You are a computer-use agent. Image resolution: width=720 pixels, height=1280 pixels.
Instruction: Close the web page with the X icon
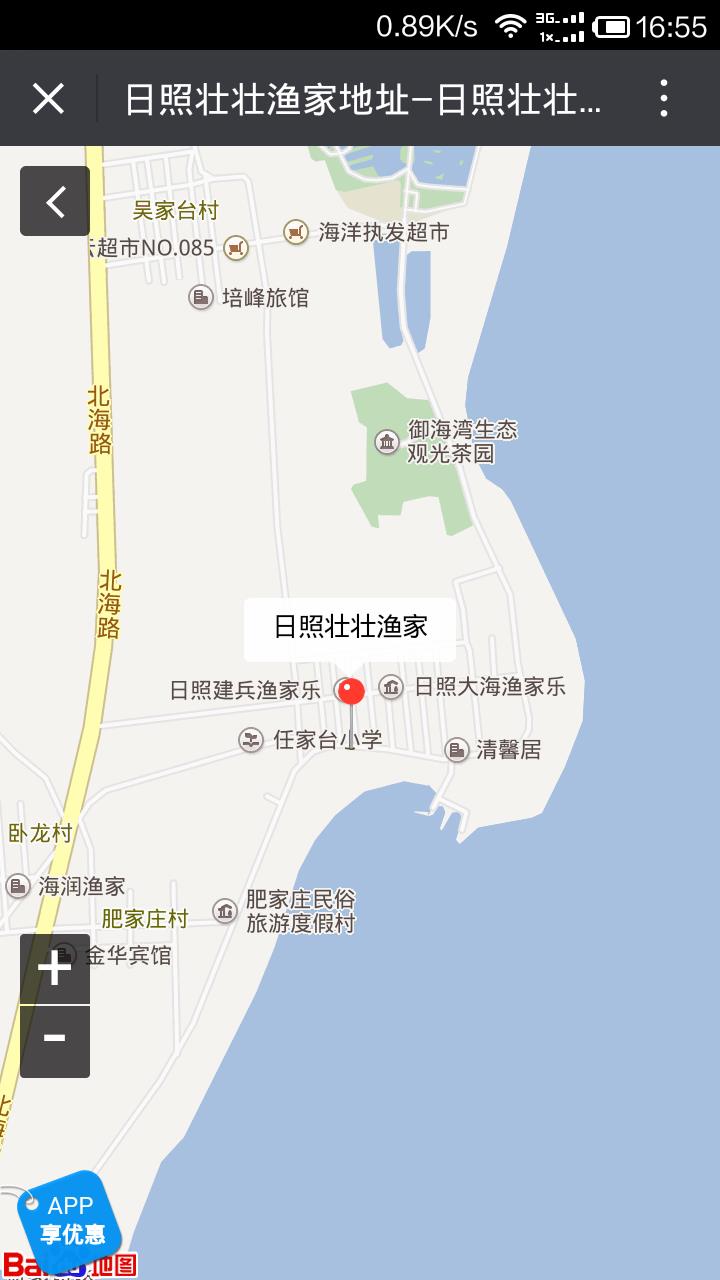click(48, 99)
